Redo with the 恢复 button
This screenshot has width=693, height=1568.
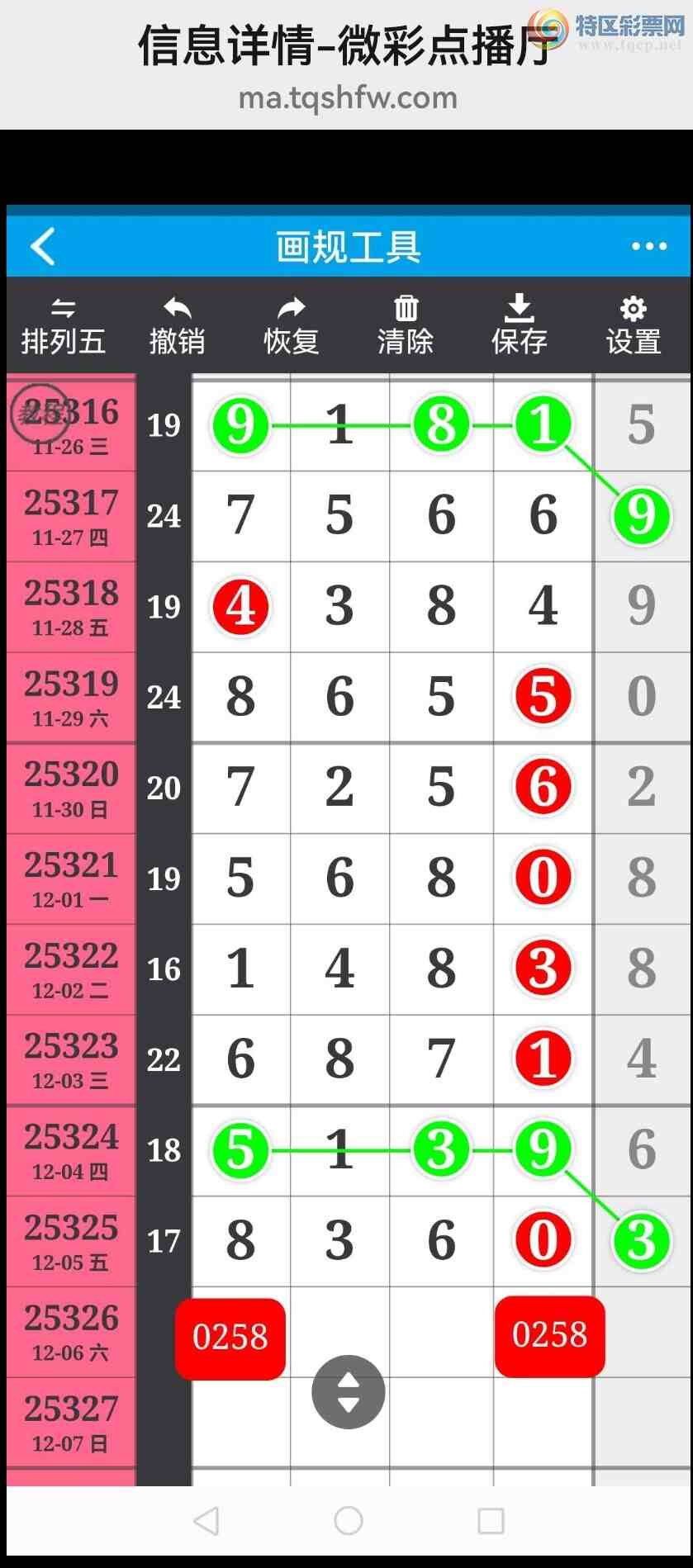pos(291,326)
